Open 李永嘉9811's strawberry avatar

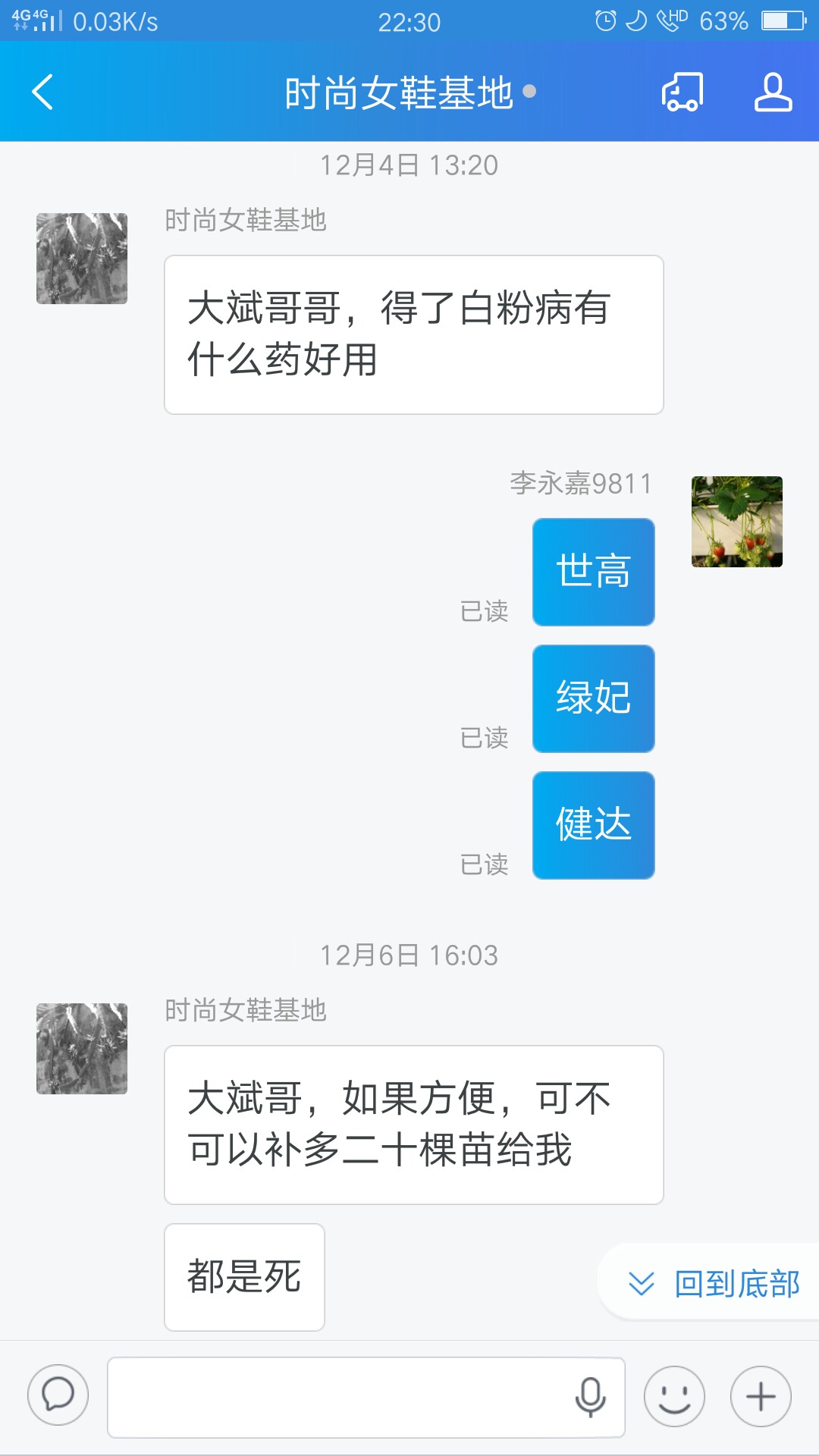pyautogui.click(x=736, y=522)
